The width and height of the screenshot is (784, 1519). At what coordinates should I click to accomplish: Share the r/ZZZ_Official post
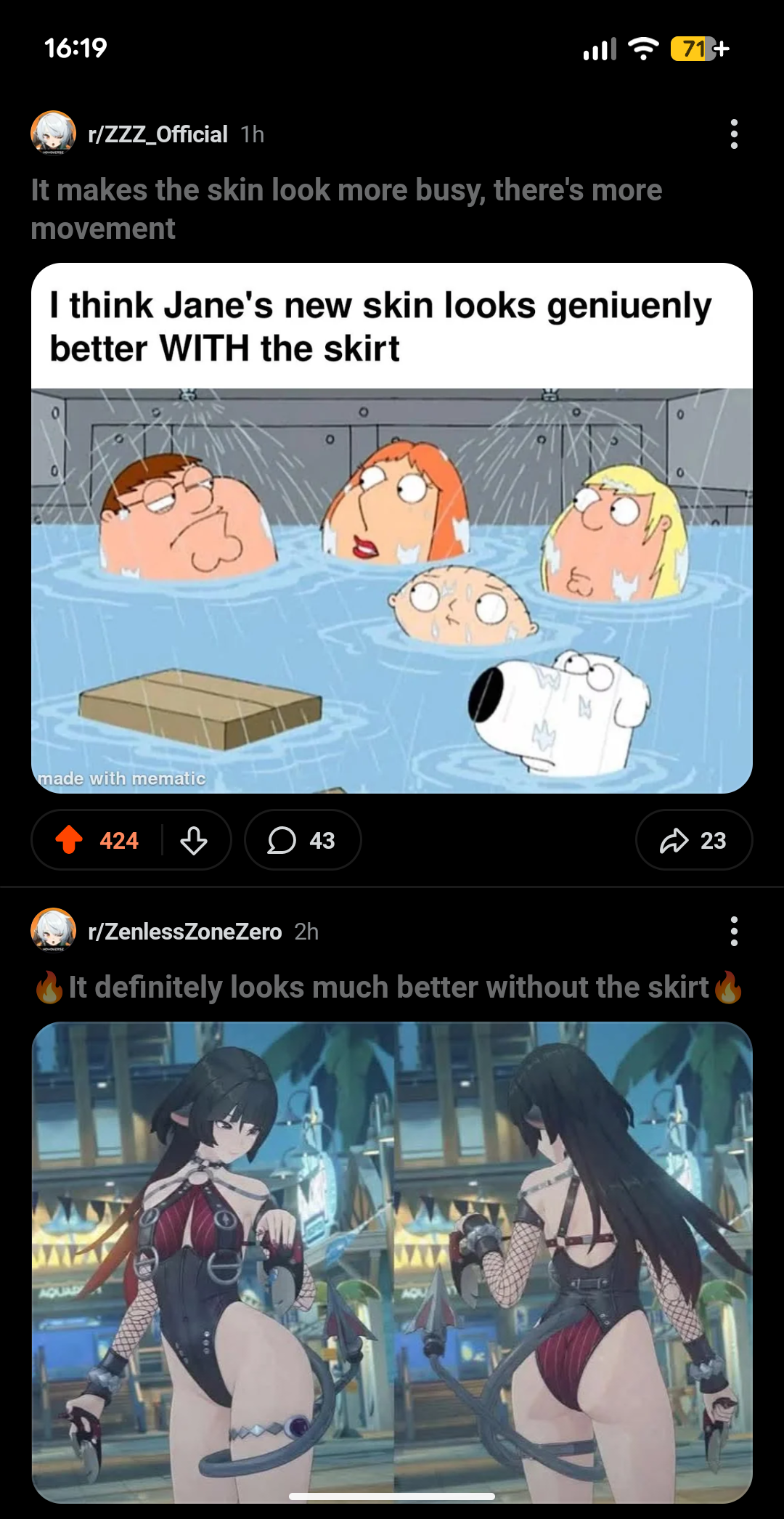tap(693, 840)
